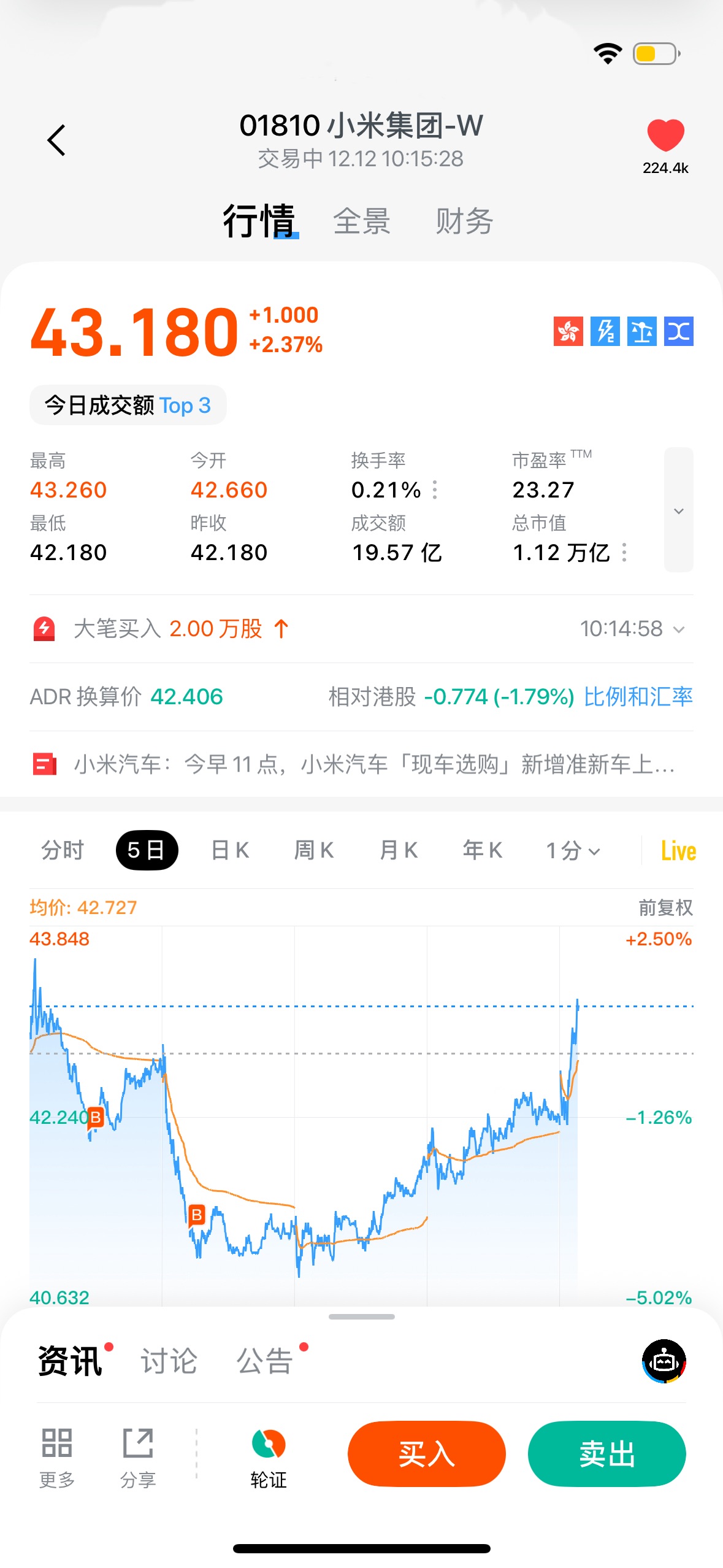Open the AI robot assistant
Viewport: 723px width, 1568px height.
(664, 1361)
